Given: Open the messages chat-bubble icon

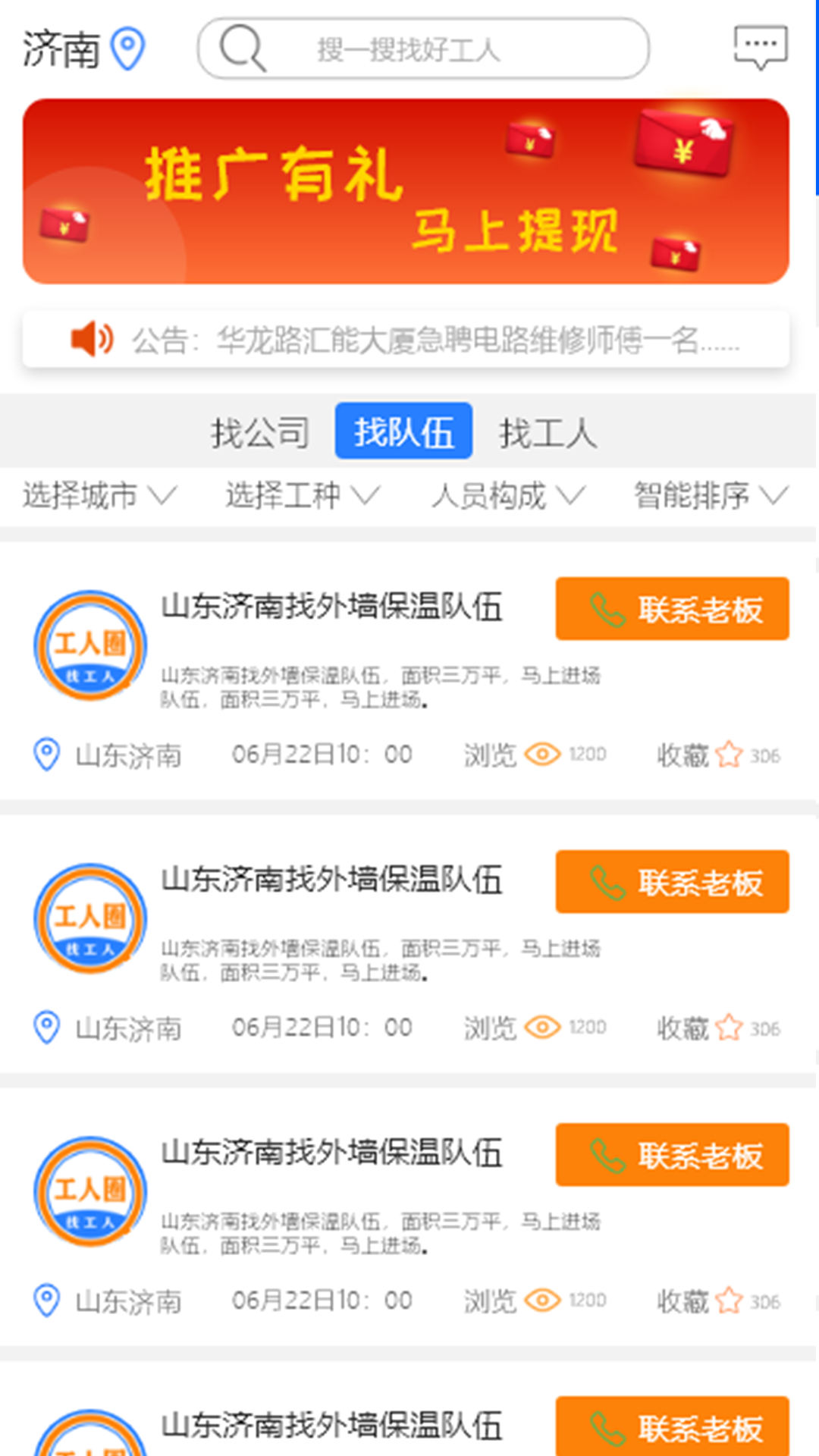Looking at the screenshot, I should tap(760, 48).
